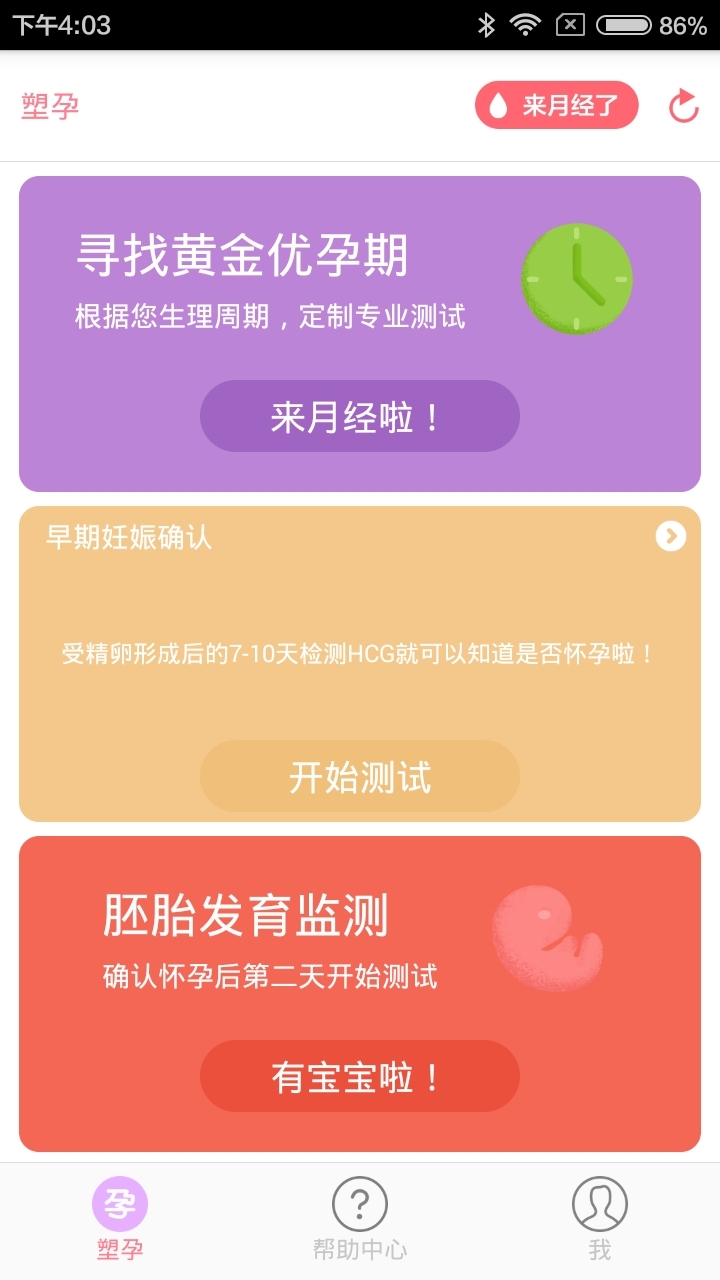This screenshot has height=1280, width=720.
Task: Tap the 来月经了 pill button in the header
Action: click(556, 104)
